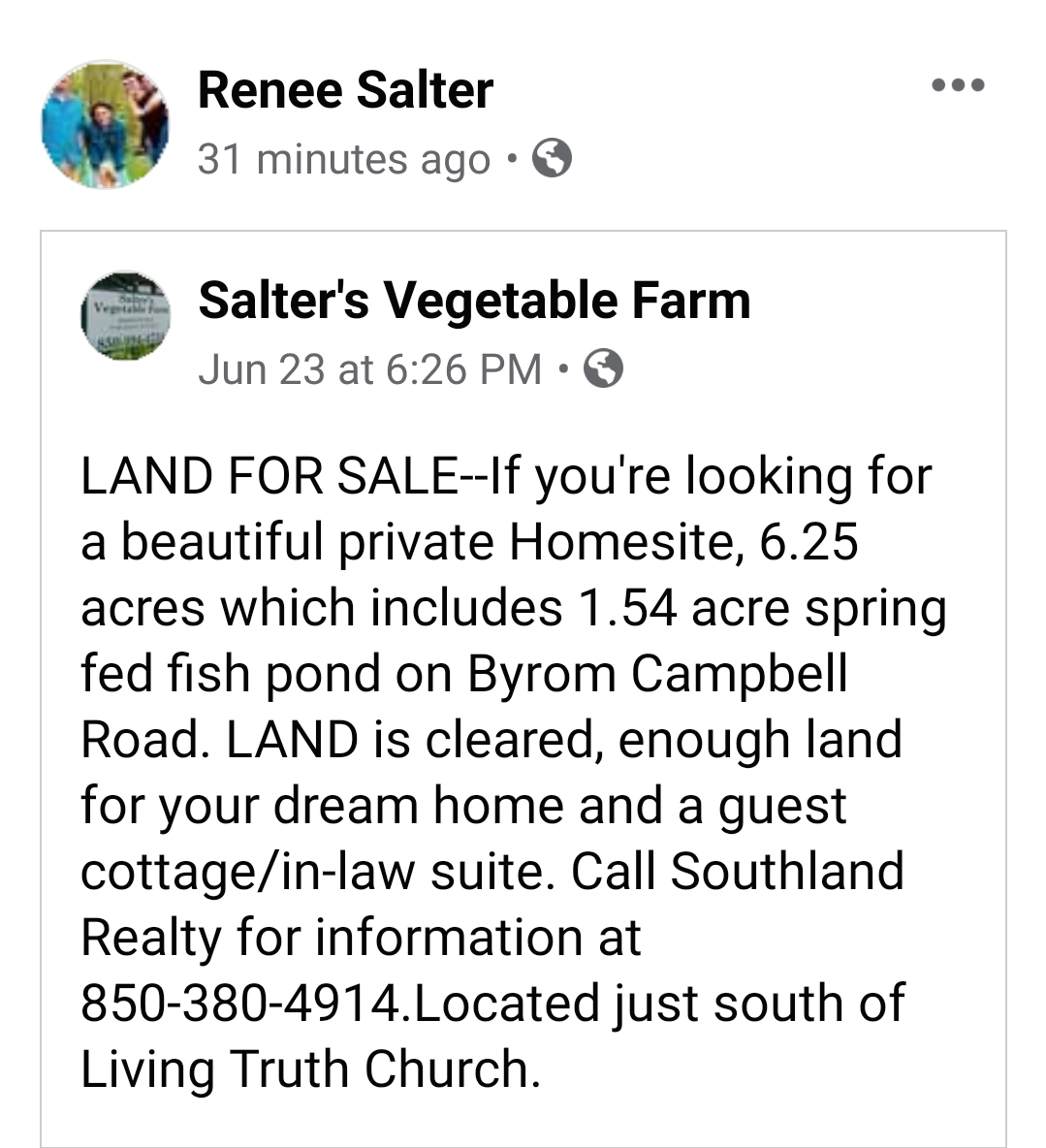The width and height of the screenshot is (1046, 1148).
Task: Tap Salter's Vegetable Farm page avatar
Action: [x=124, y=317]
